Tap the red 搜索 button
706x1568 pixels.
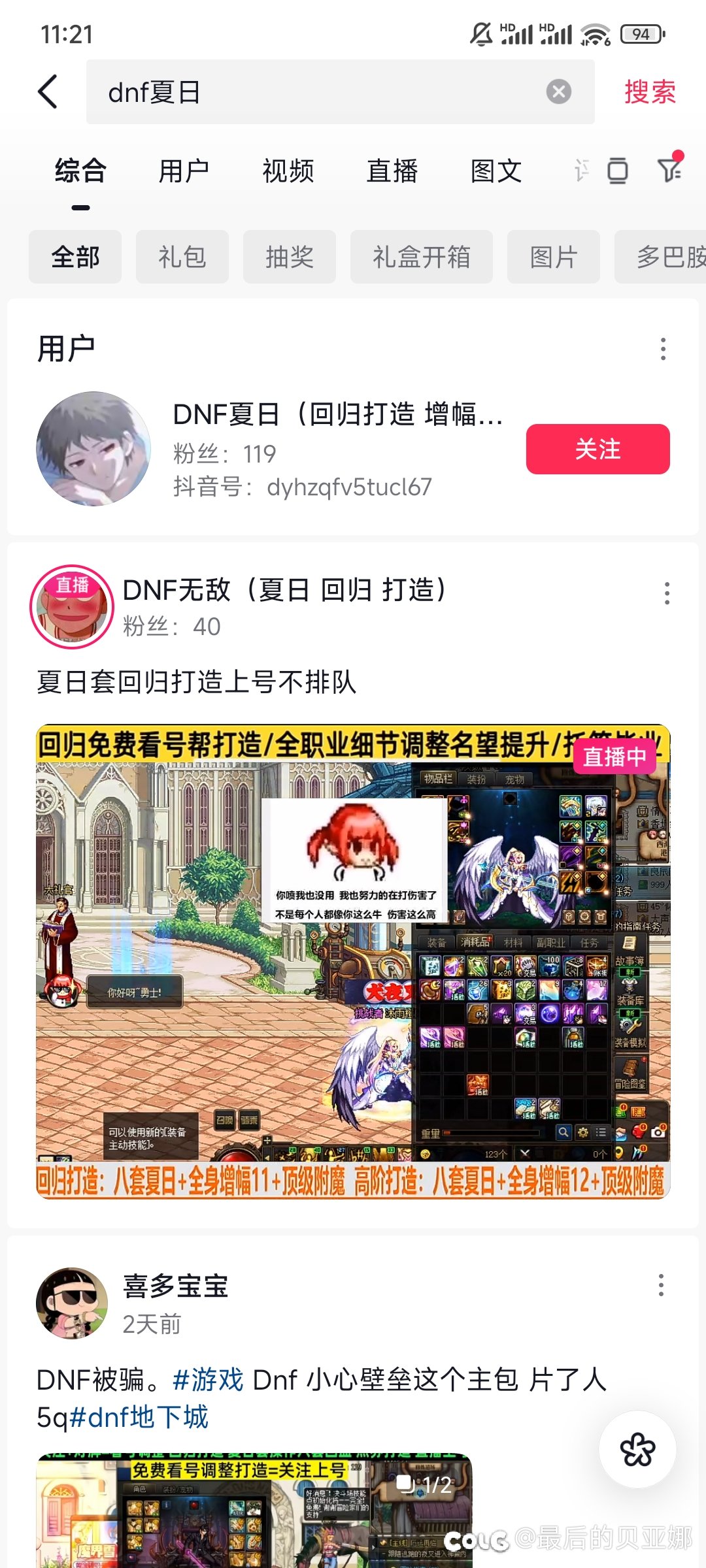pyautogui.click(x=650, y=91)
